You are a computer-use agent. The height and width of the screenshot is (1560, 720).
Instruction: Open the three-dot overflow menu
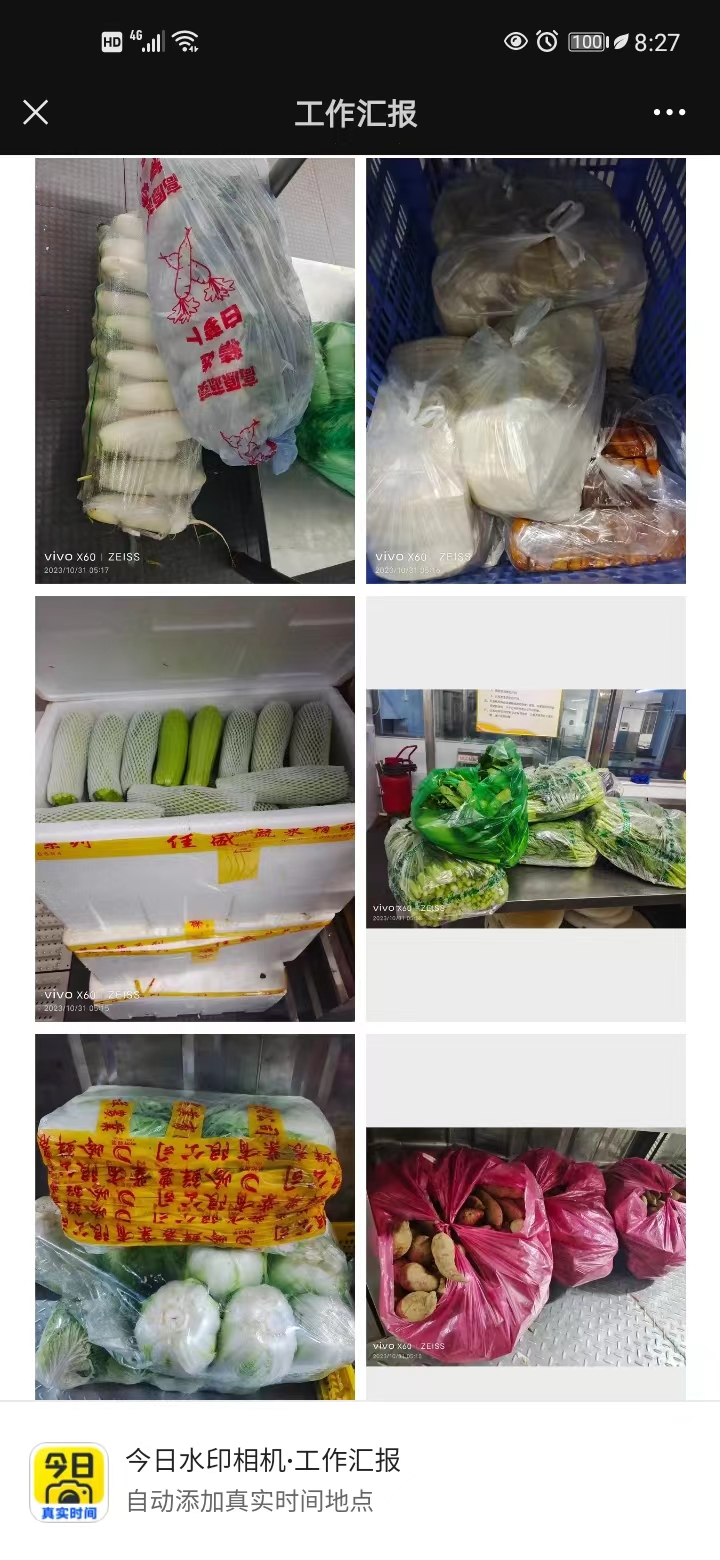coord(669,112)
